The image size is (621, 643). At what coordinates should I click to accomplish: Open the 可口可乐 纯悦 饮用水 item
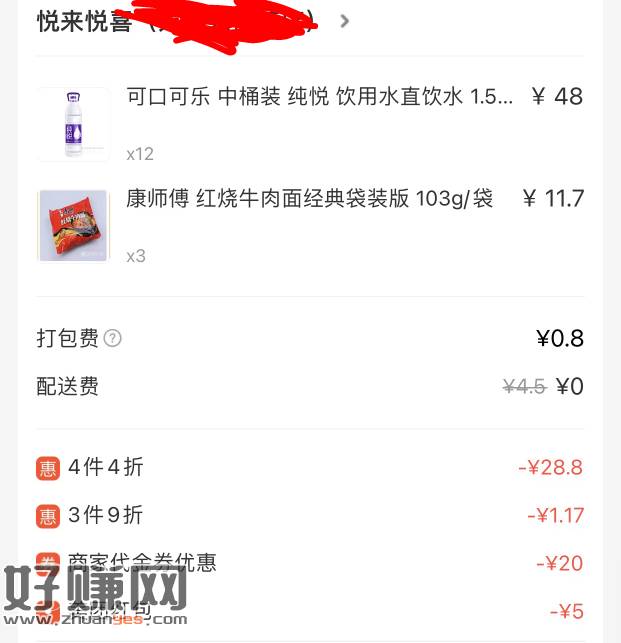319,97
